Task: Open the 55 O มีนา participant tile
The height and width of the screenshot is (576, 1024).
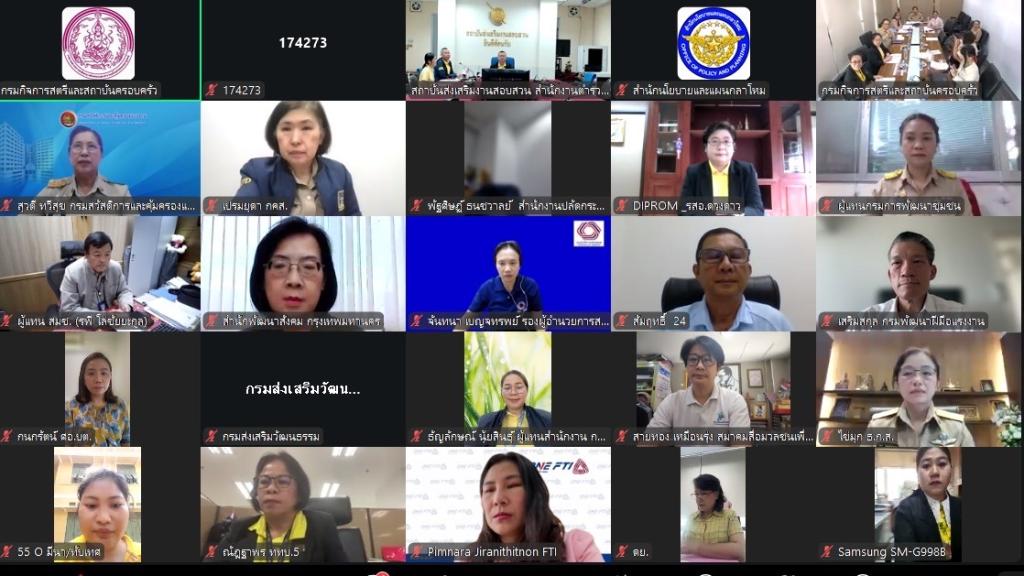Action: (98, 505)
